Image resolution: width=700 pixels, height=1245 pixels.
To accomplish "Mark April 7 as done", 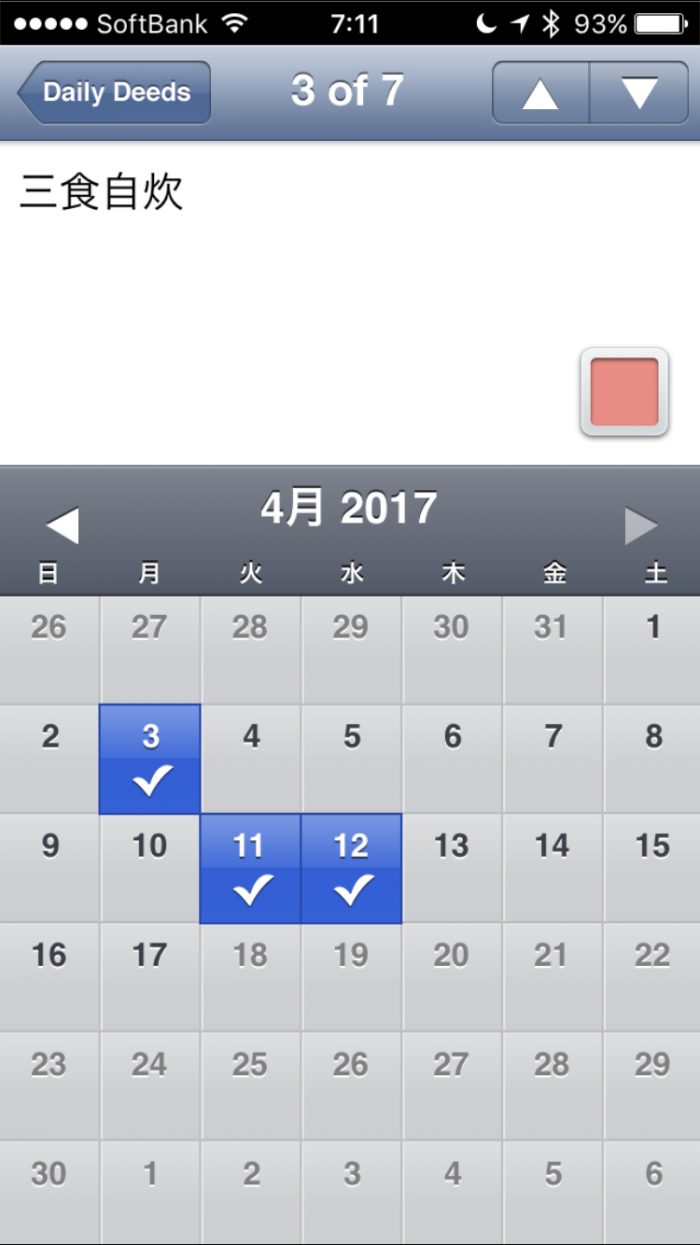I will [x=553, y=759].
